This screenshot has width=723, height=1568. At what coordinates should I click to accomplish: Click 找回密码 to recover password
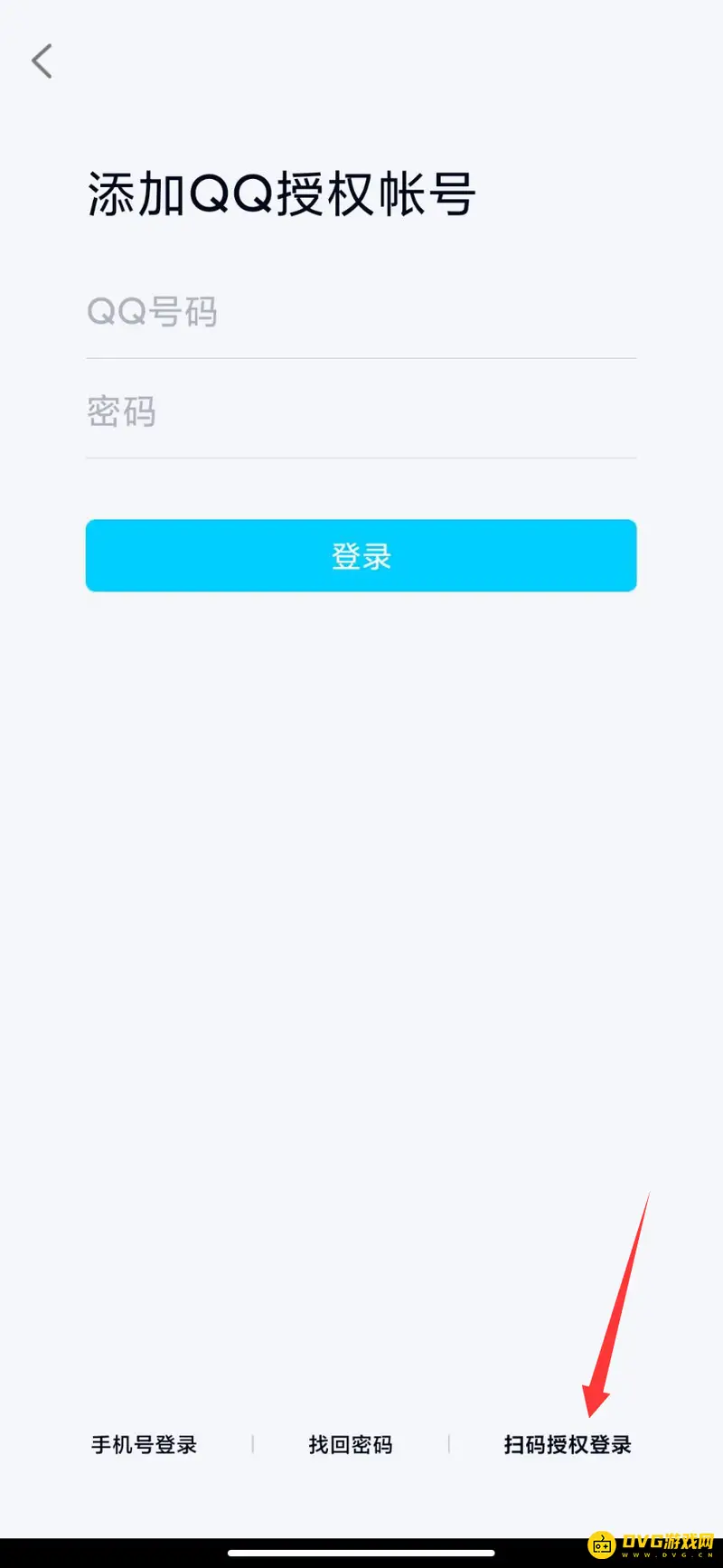pos(350,1444)
